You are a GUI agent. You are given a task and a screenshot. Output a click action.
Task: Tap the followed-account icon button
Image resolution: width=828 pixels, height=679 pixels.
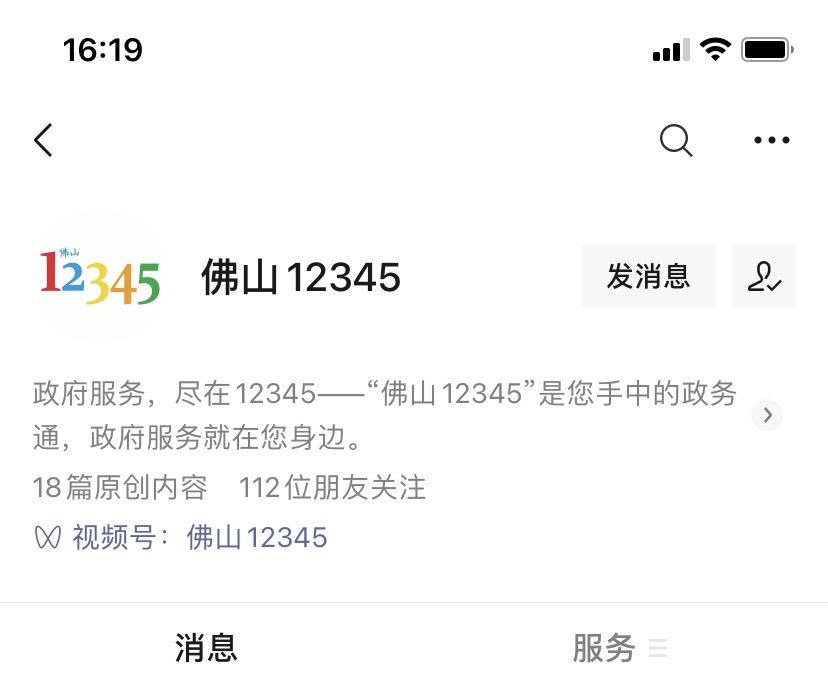(764, 276)
